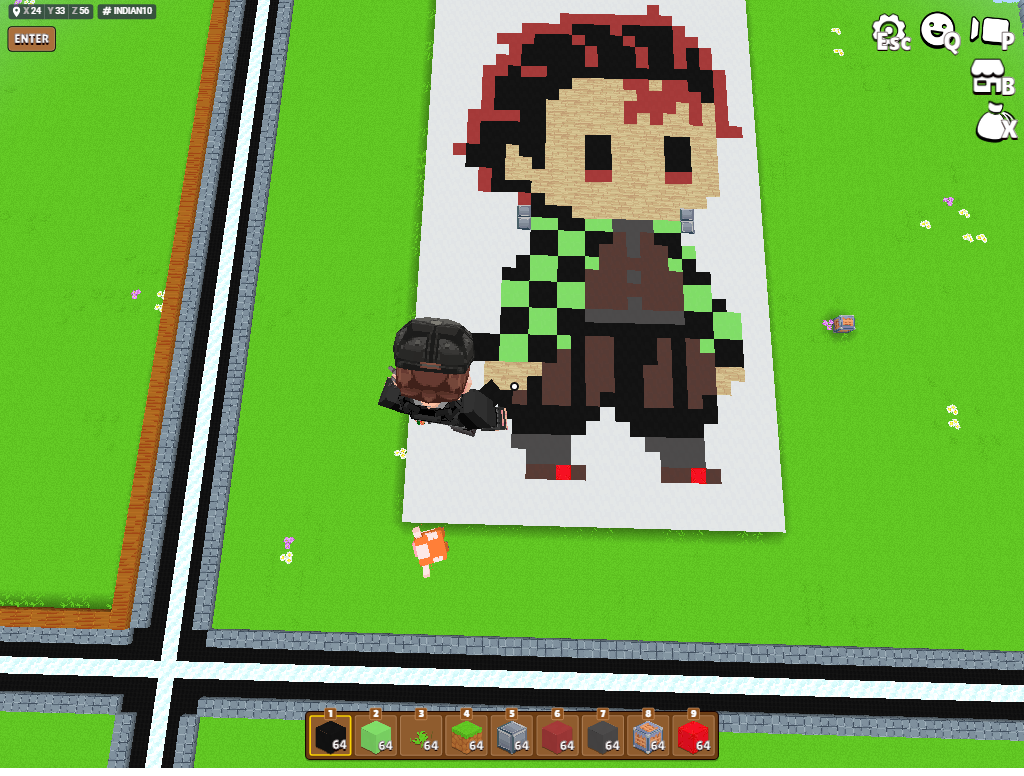Select hotbar slot 4 grass dirt block
Viewport: 1024px width, 776px height.
pyautogui.click(x=467, y=737)
